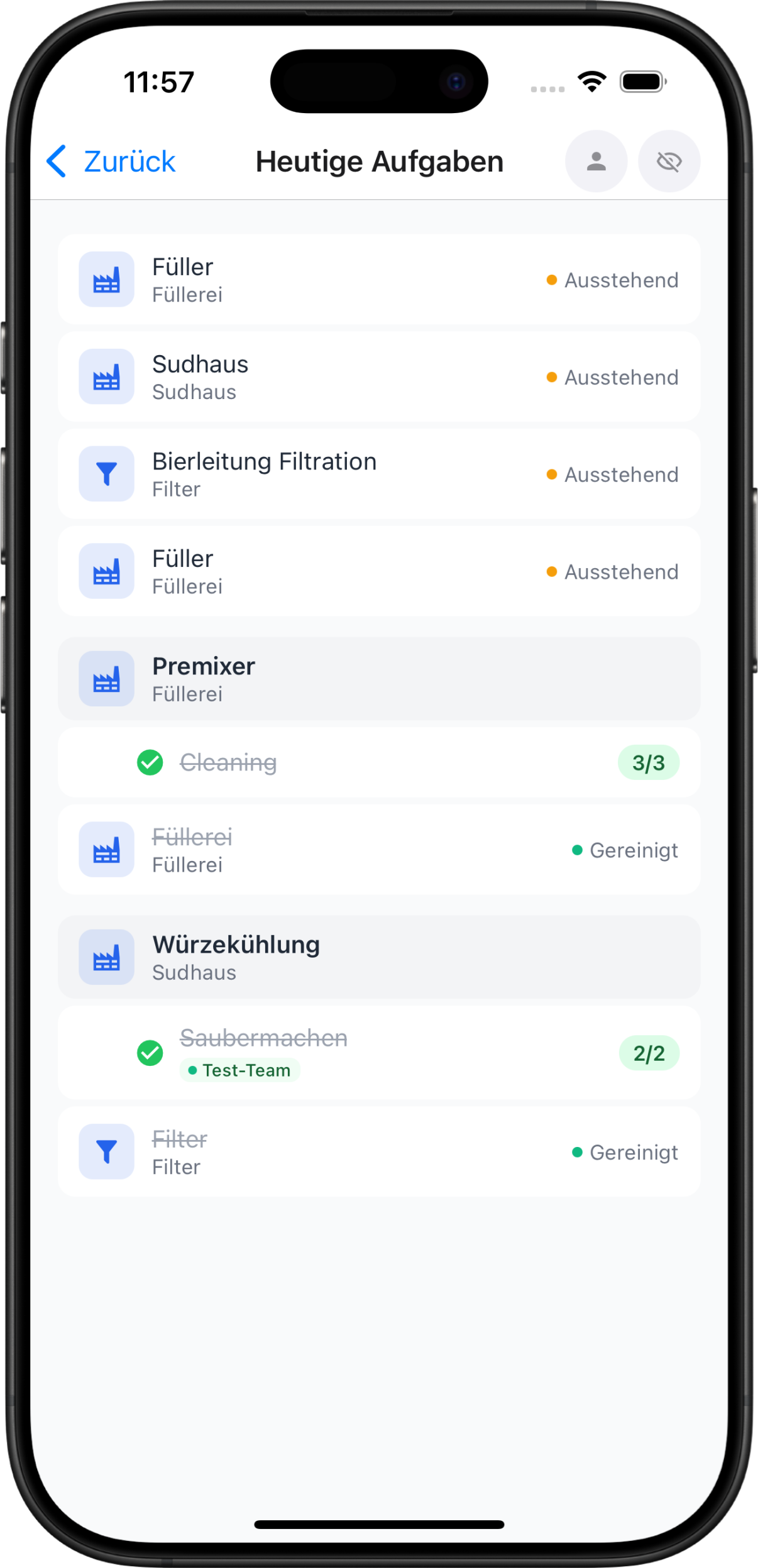Open the user profile icon
This screenshot has width=758, height=1568.
point(596,162)
